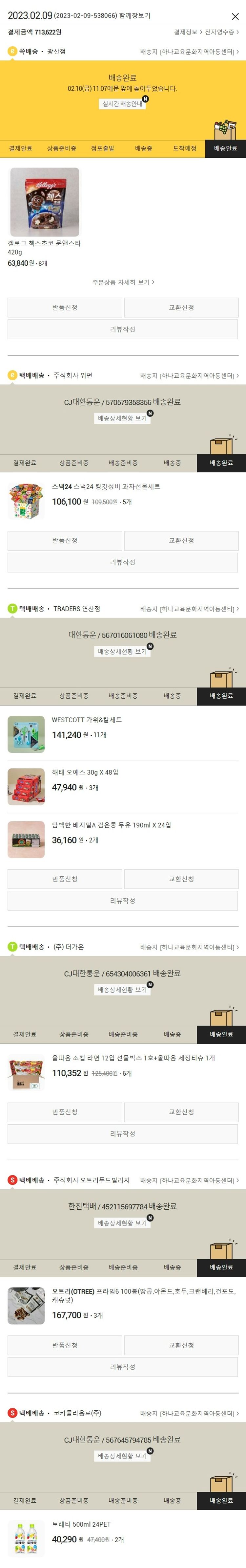View 배송상세현황 for CJ대한통운 570579358356
The width and height of the screenshot is (246, 1568).
point(123,419)
